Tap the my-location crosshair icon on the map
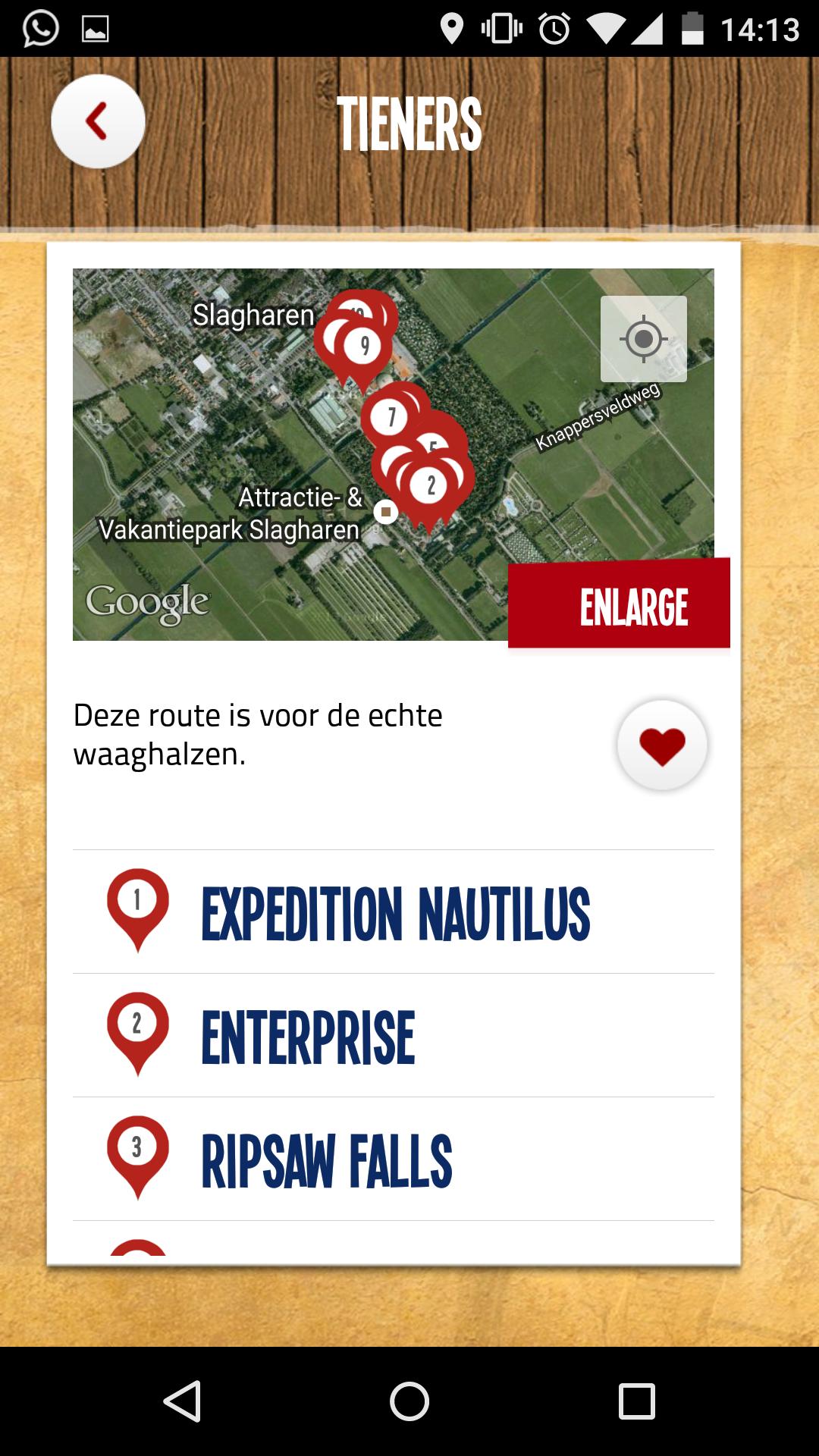The height and width of the screenshot is (1456, 819). pos(643,339)
